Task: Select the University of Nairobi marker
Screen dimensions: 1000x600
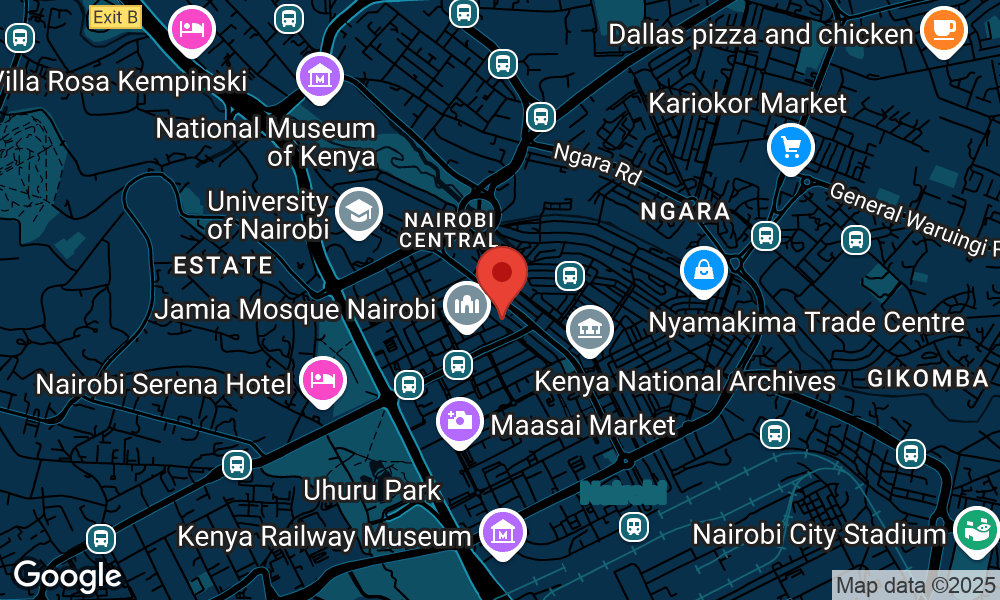Action: (x=358, y=209)
